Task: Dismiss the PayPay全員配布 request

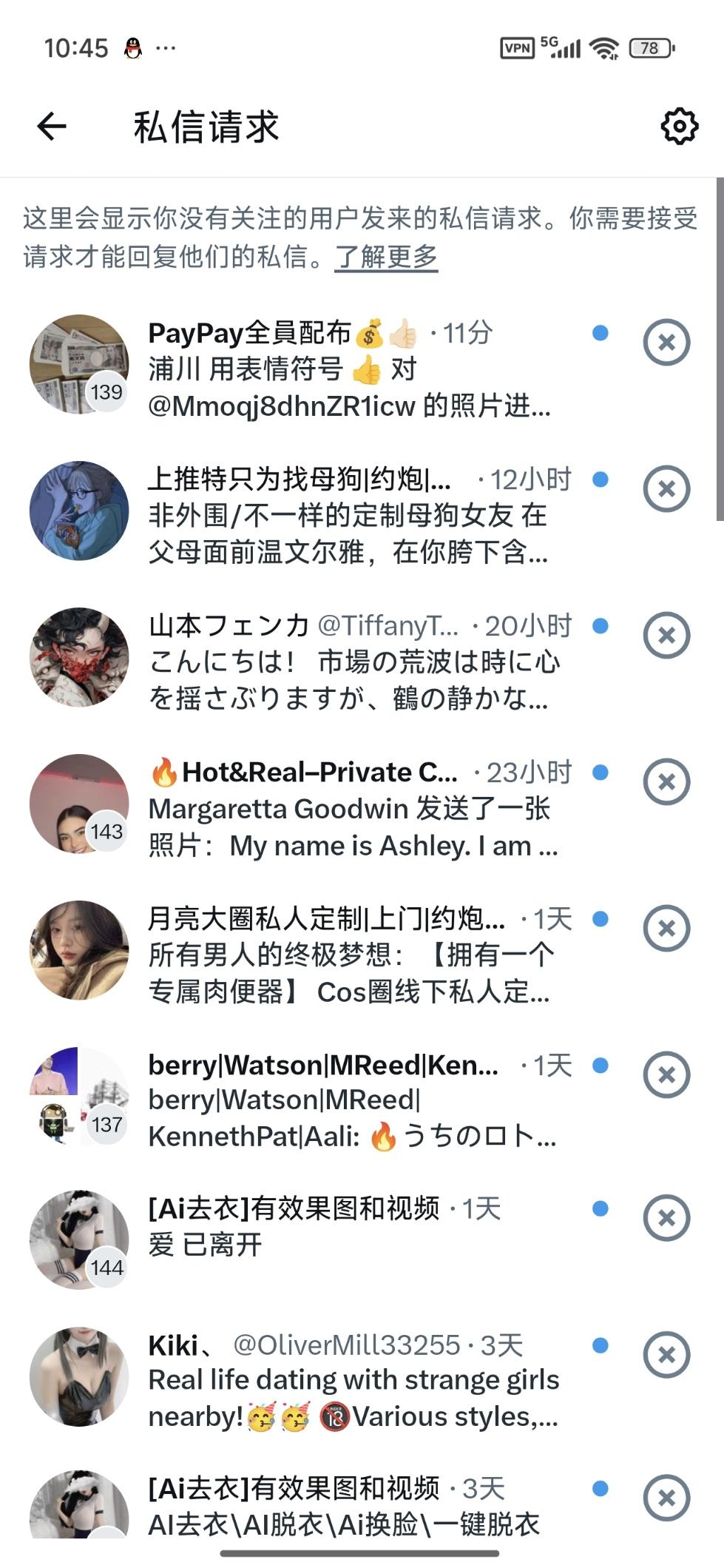Action: [666, 342]
